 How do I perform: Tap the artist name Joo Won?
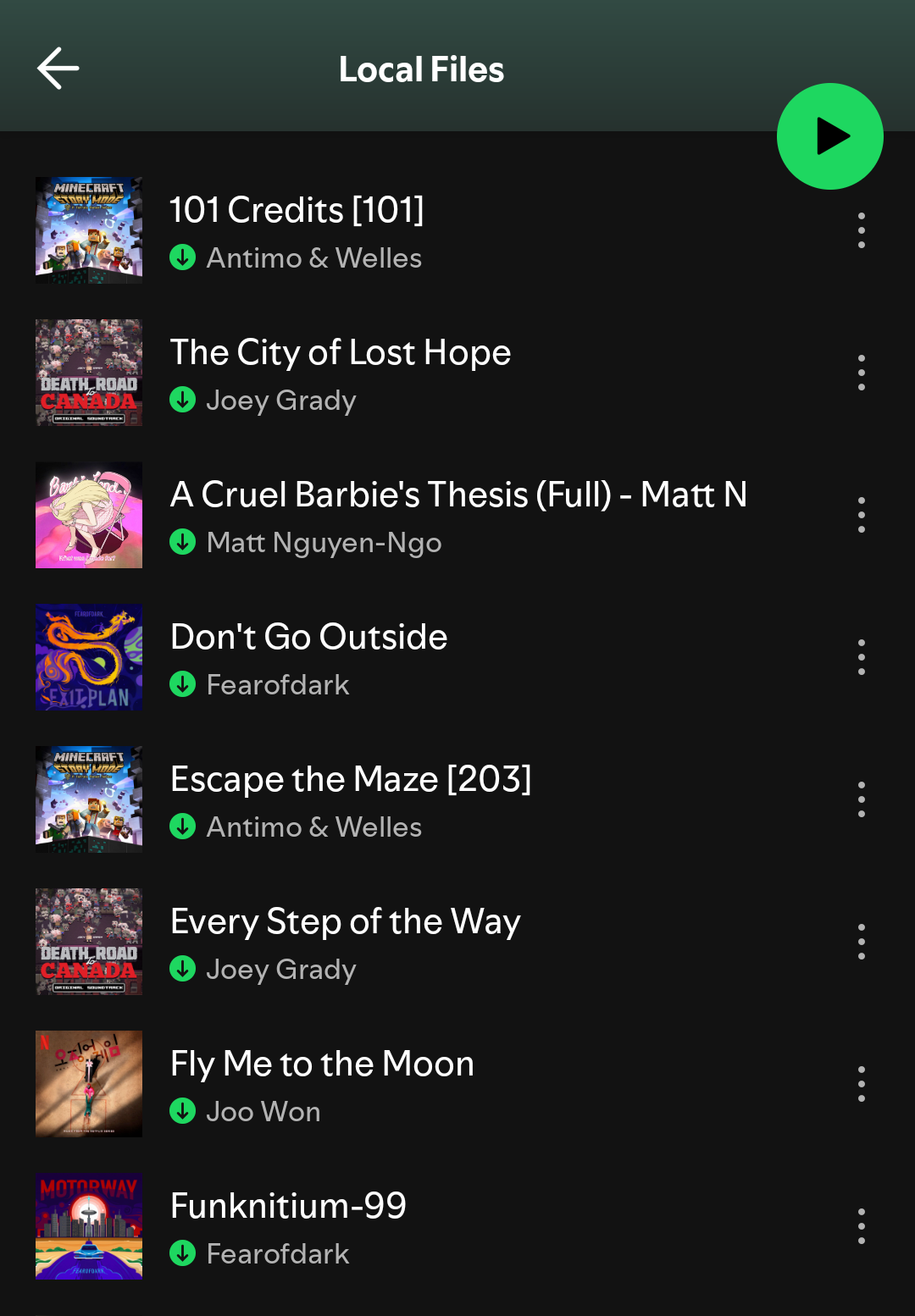(263, 1111)
